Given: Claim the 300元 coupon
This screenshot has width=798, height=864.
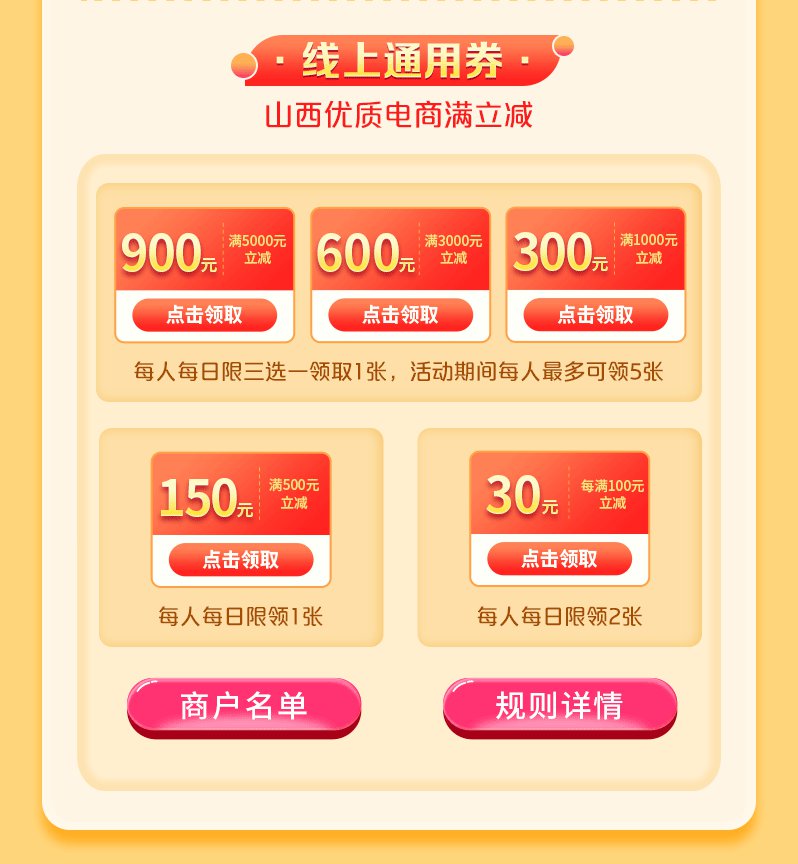Looking at the screenshot, I should coord(595,315).
